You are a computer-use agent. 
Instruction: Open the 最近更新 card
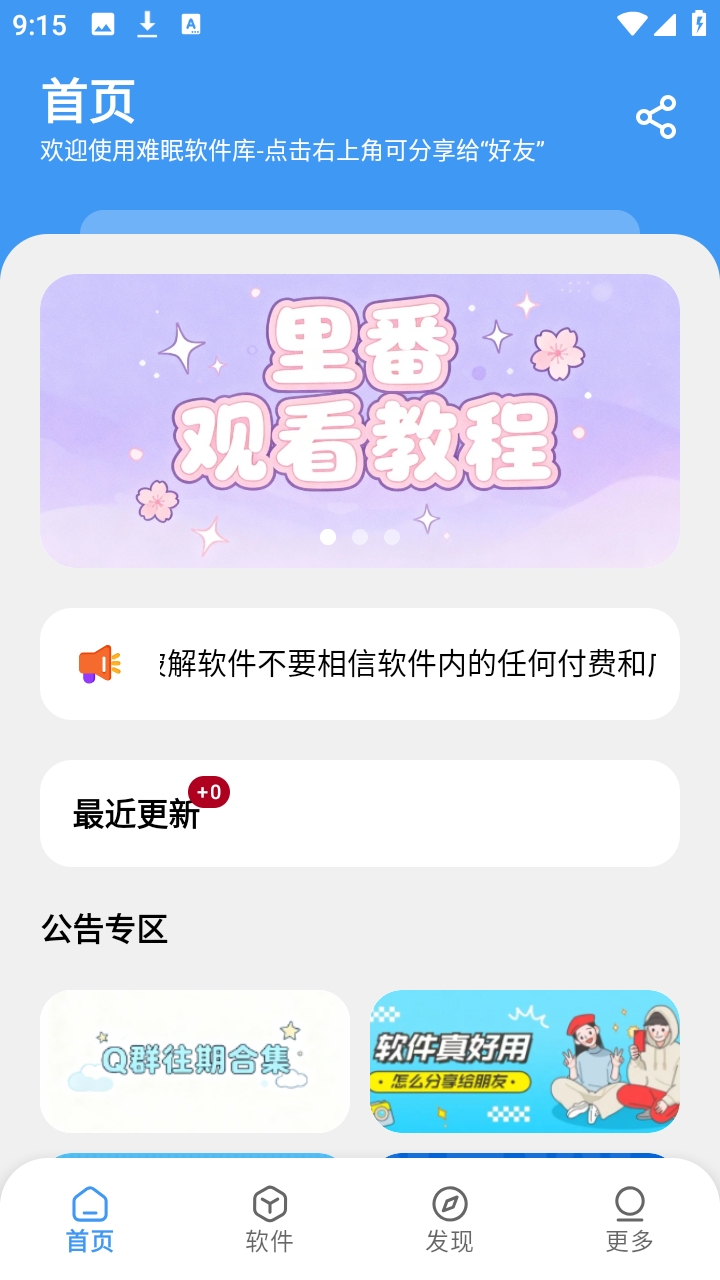pyautogui.click(x=360, y=813)
